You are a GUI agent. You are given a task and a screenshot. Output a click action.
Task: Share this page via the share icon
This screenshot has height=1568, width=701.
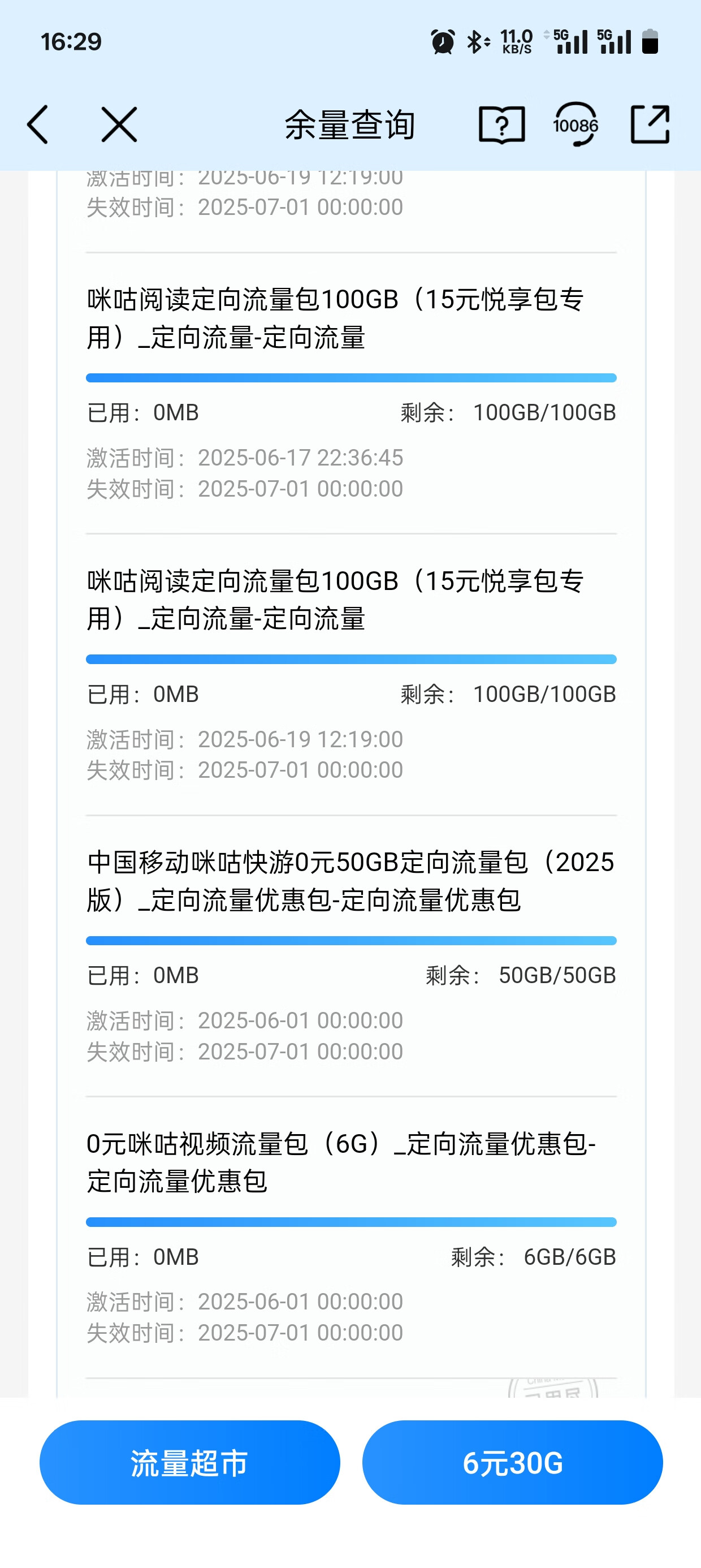pyautogui.click(x=650, y=125)
